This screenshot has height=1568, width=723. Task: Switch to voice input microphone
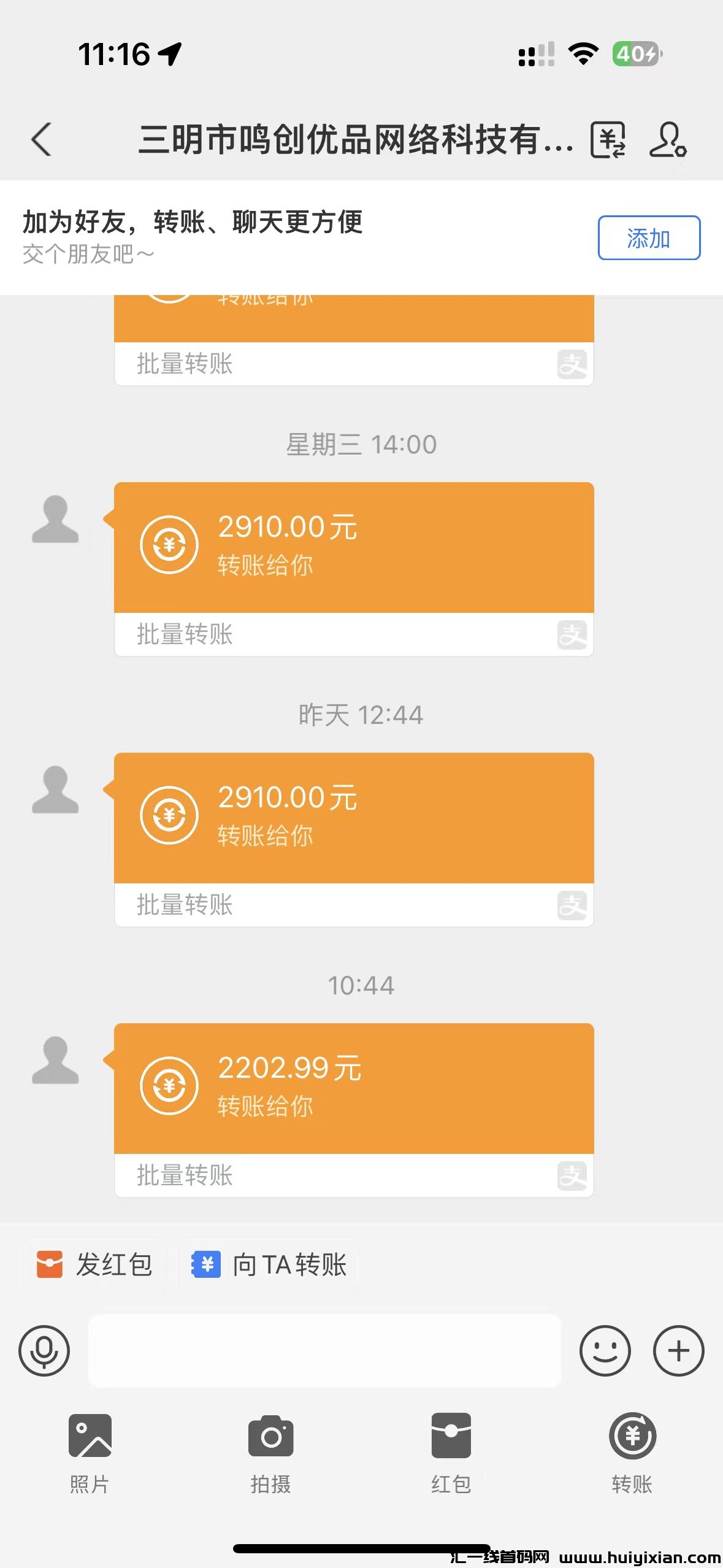tap(44, 1351)
